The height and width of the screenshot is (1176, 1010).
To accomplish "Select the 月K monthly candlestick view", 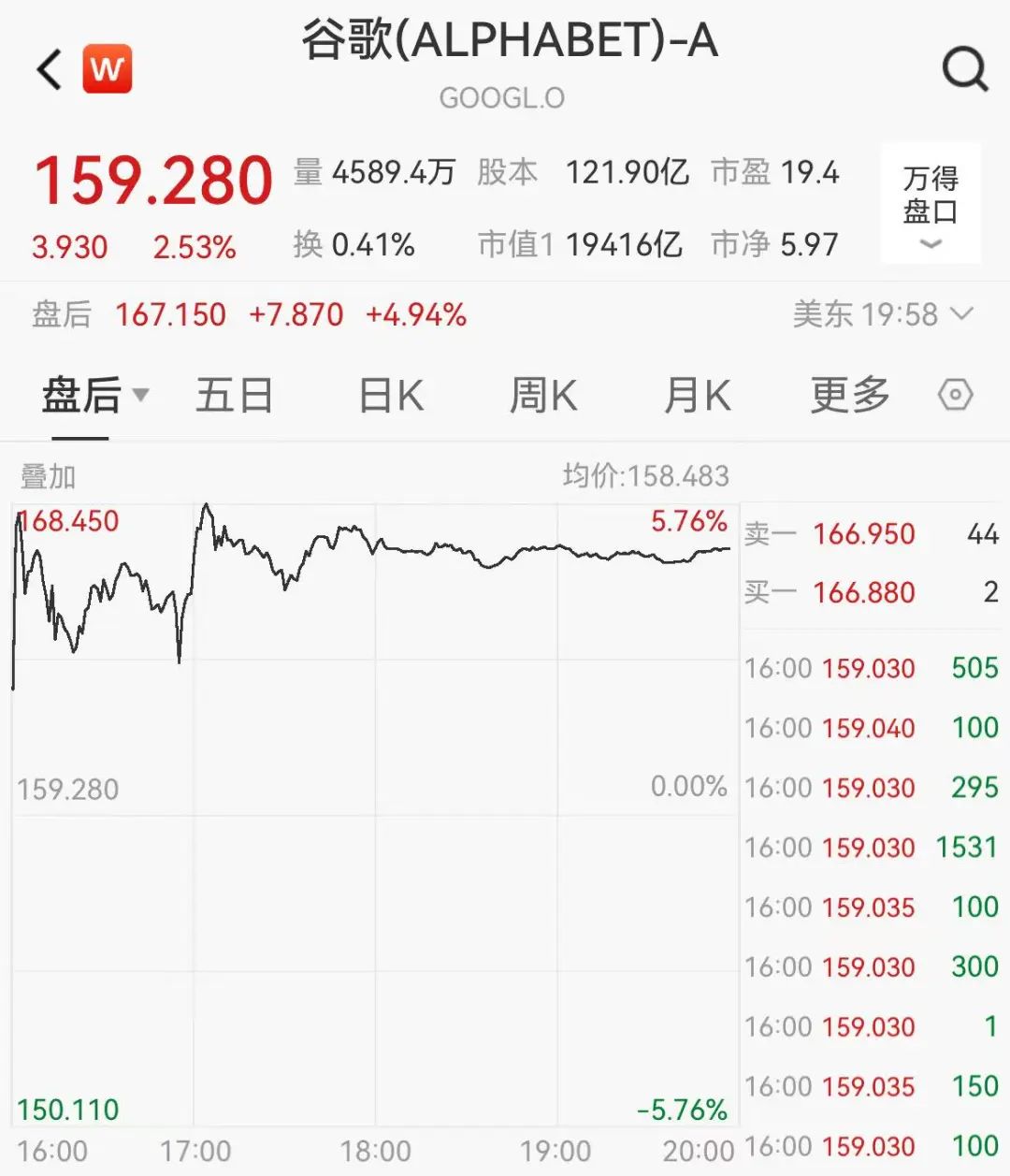I will point(696,394).
